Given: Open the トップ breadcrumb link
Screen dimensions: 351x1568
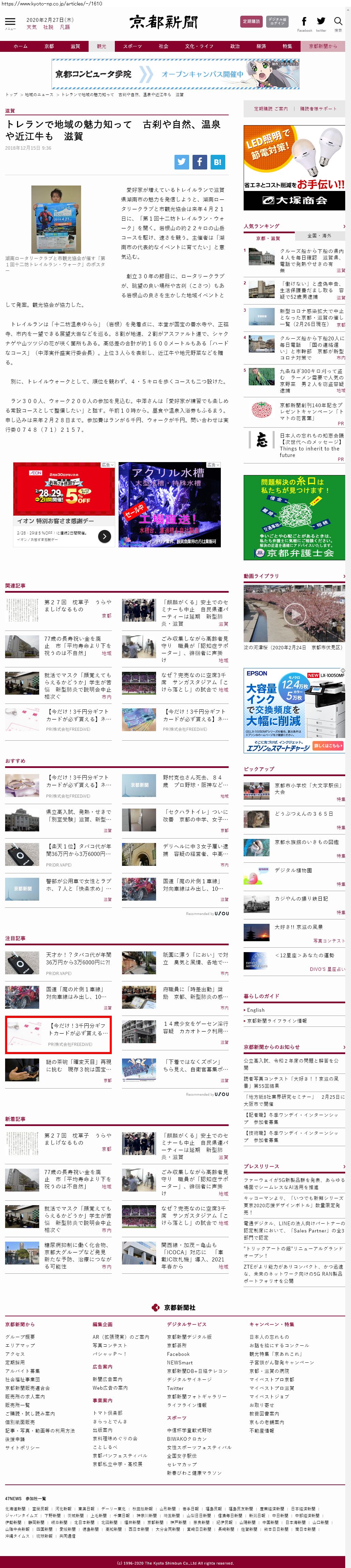Looking at the screenshot, I should [12, 95].
